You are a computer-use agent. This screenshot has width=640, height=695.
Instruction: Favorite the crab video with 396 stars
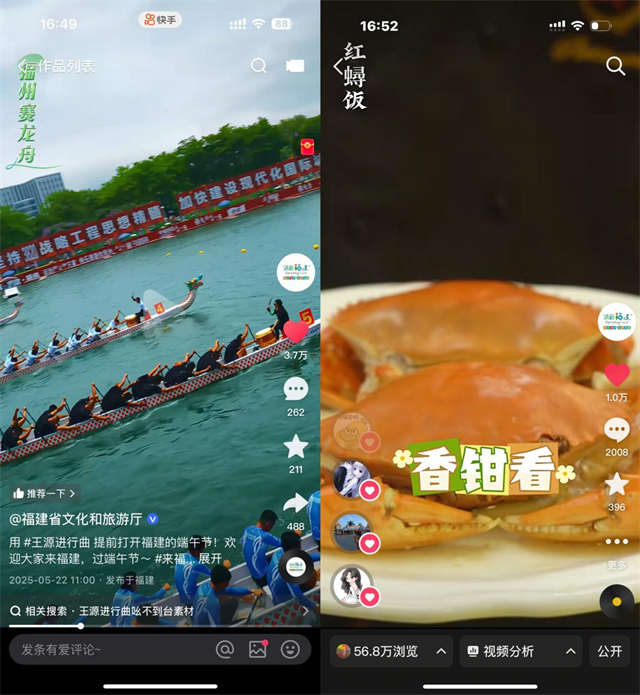617,485
